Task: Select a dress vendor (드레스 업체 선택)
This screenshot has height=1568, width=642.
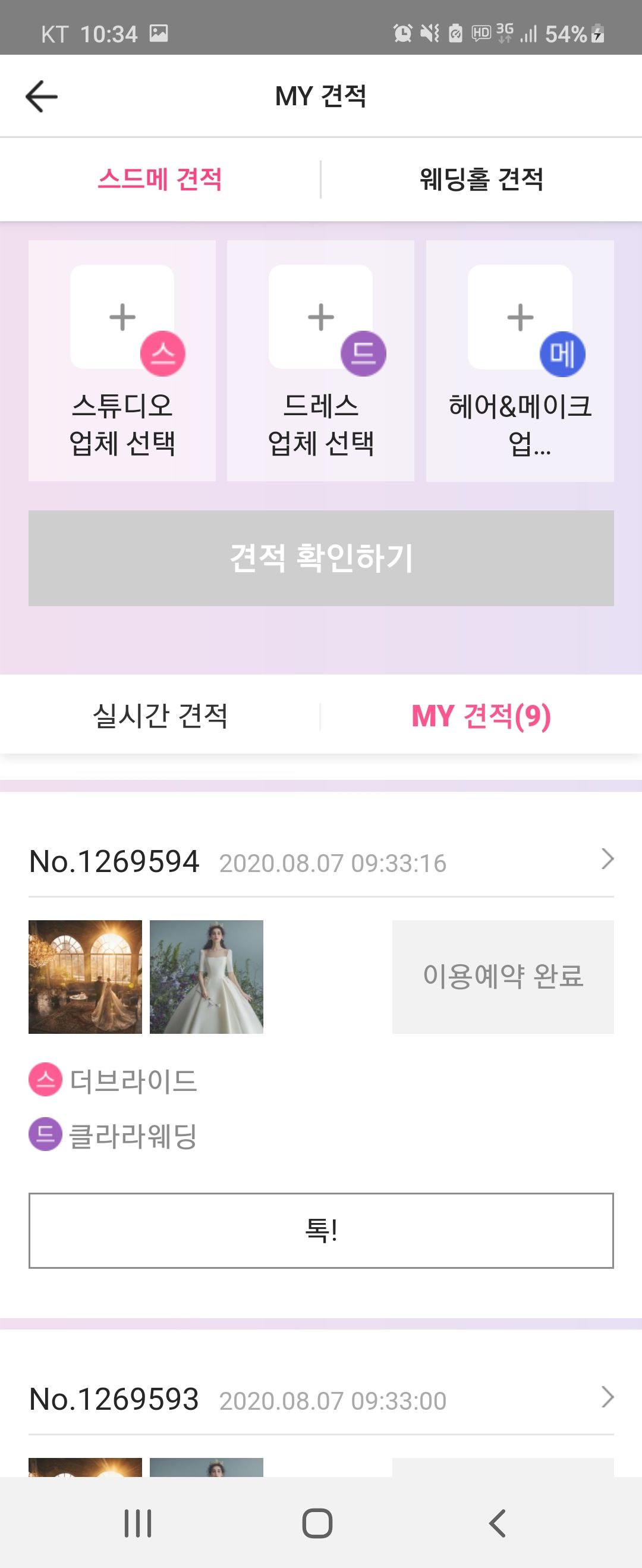Action: pyautogui.click(x=320, y=360)
